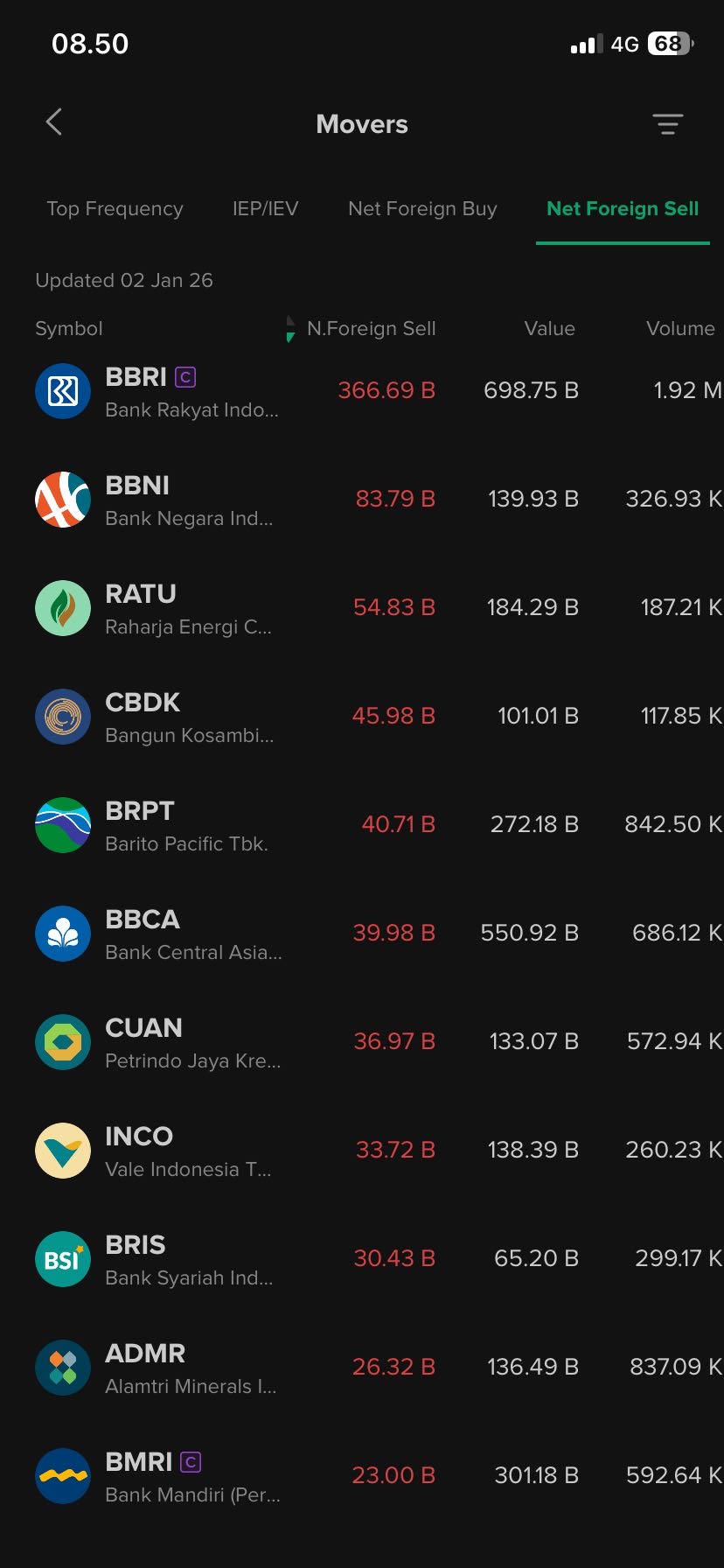
Task: Open the filter options icon
Action: click(x=667, y=124)
